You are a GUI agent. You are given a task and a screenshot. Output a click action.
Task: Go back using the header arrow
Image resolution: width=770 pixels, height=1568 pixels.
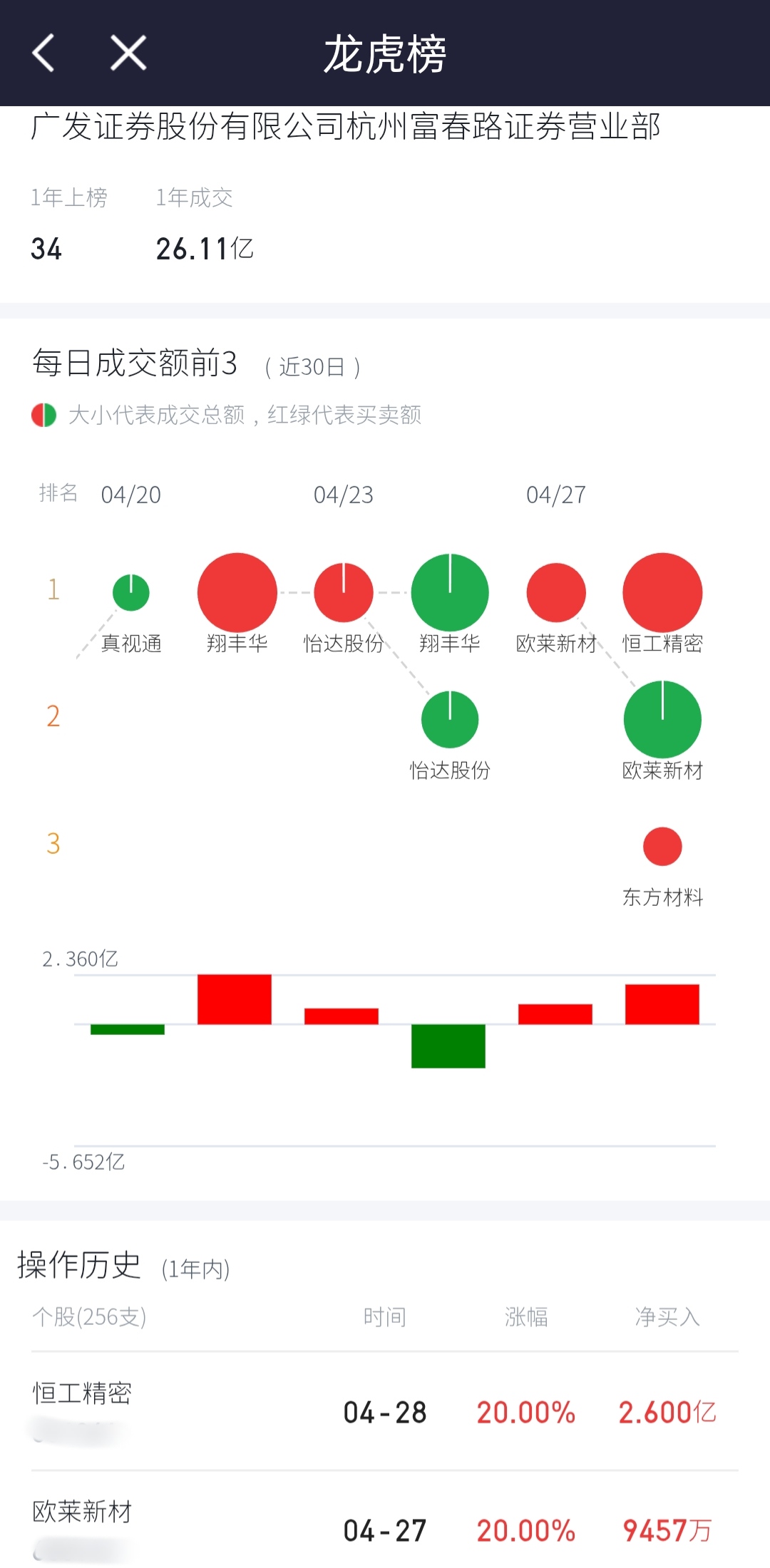pos(43,53)
